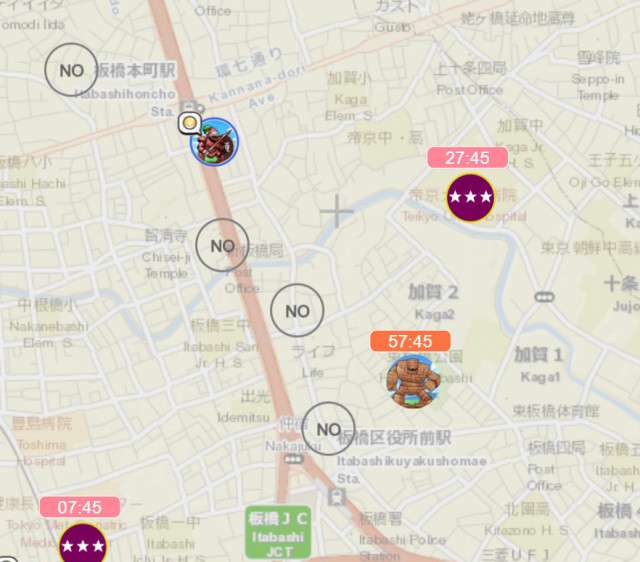Select the NO marker beside Itabashihoncho Station
This screenshot has height=562, width=640.
click(71, 70)
